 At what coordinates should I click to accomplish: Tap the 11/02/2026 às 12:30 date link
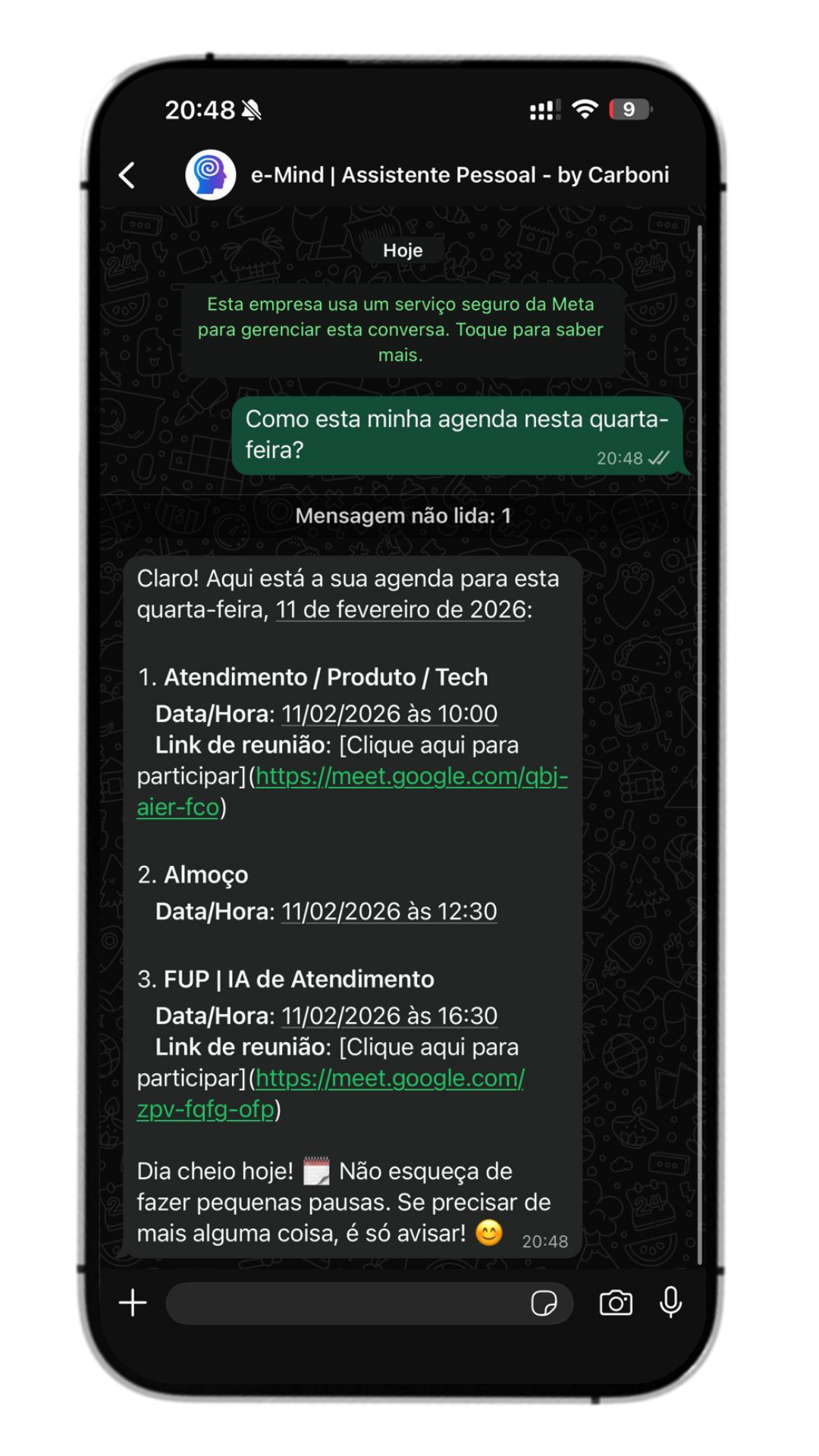(389, 912)
